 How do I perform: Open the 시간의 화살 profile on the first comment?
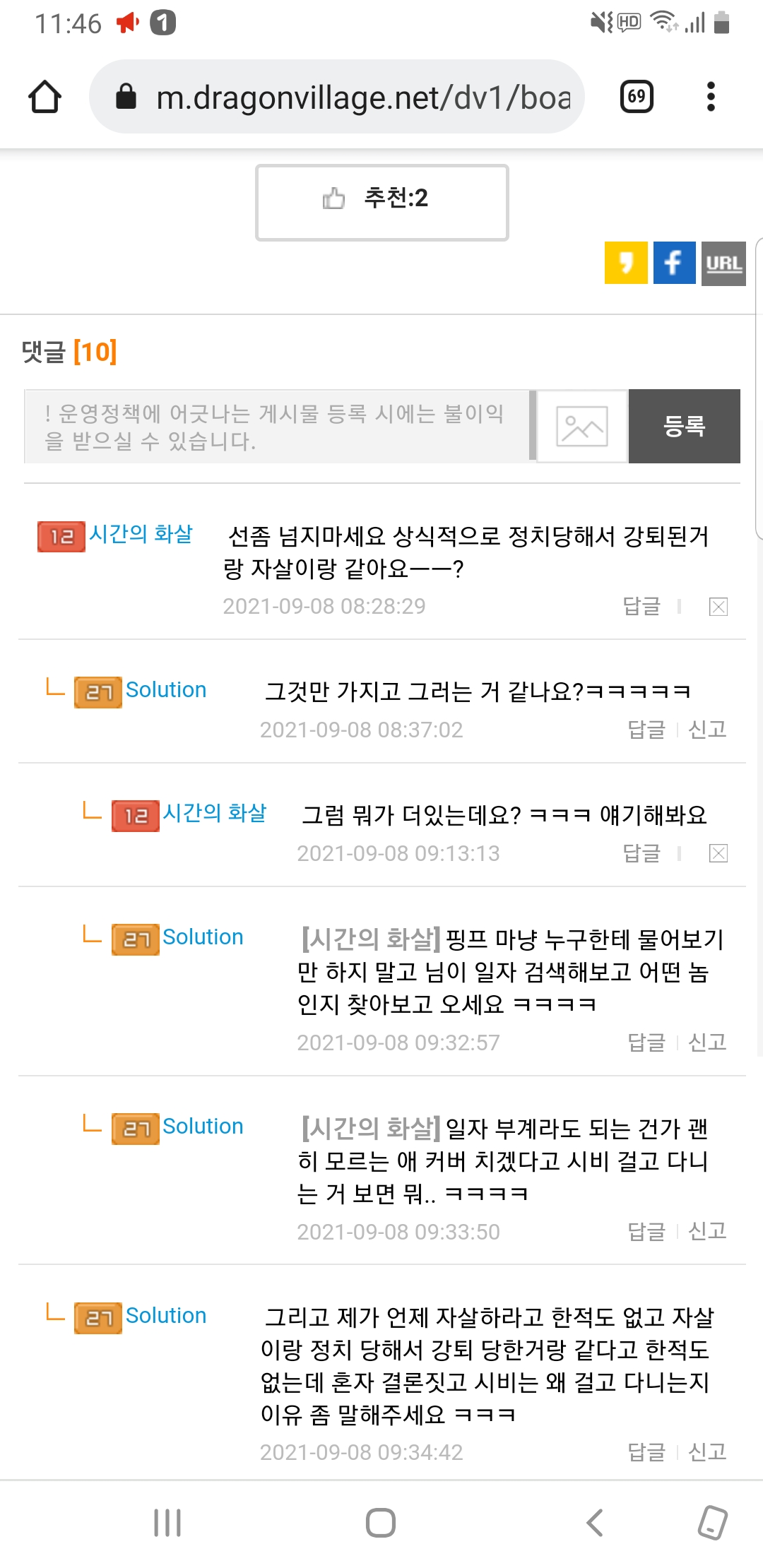pyautogui.click(x=141, y=534)
